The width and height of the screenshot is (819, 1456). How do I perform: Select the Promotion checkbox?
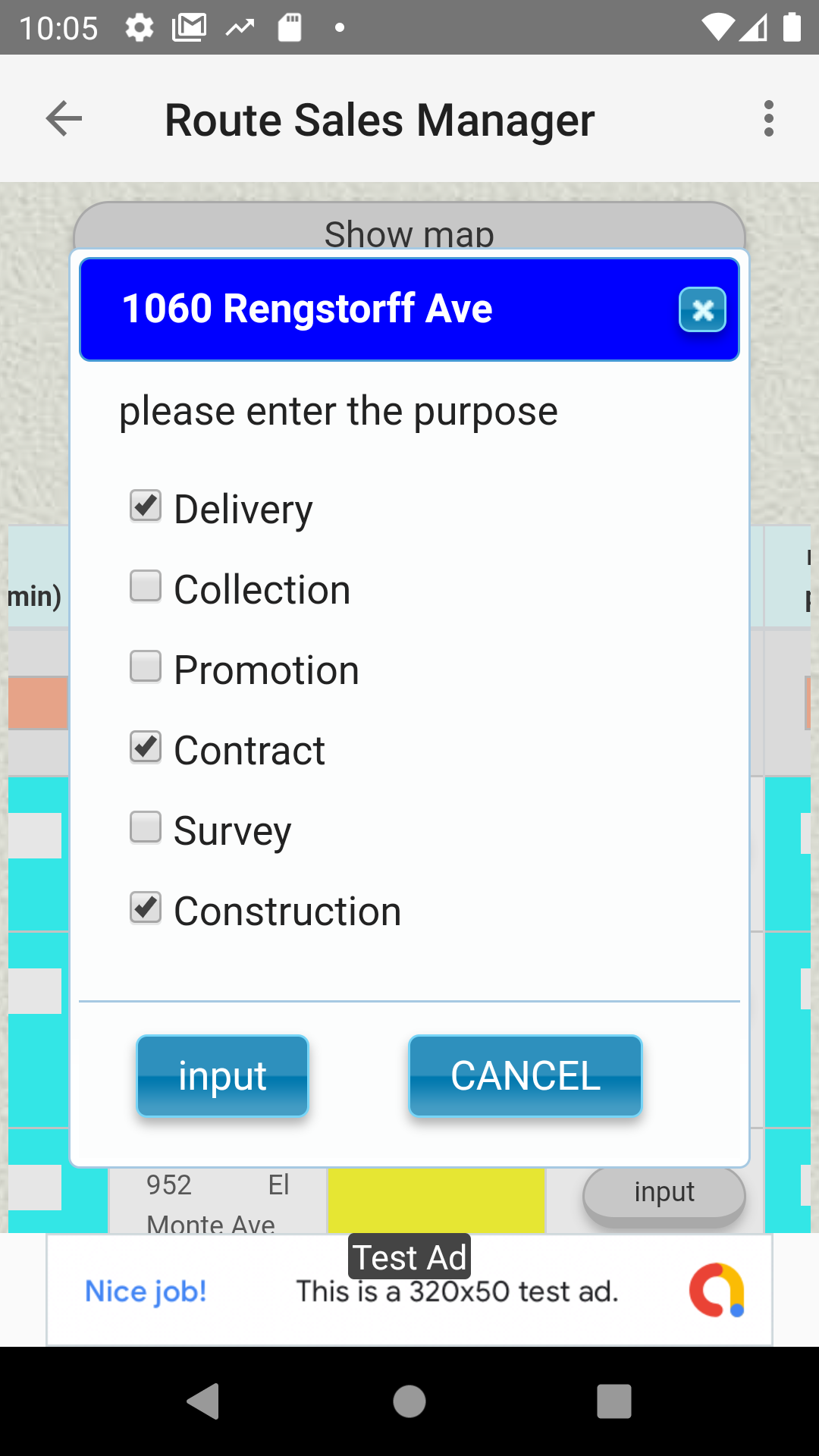(x=146, y=667)
